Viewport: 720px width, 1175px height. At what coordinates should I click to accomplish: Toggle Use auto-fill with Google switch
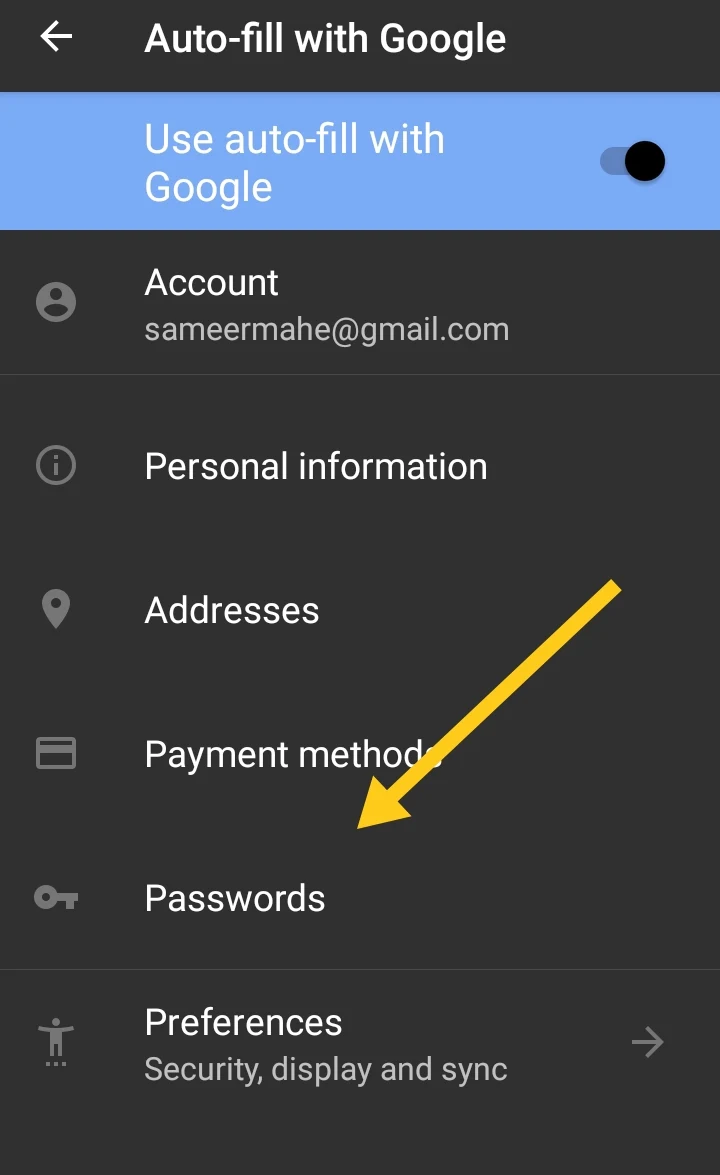(x=634, y=161)
